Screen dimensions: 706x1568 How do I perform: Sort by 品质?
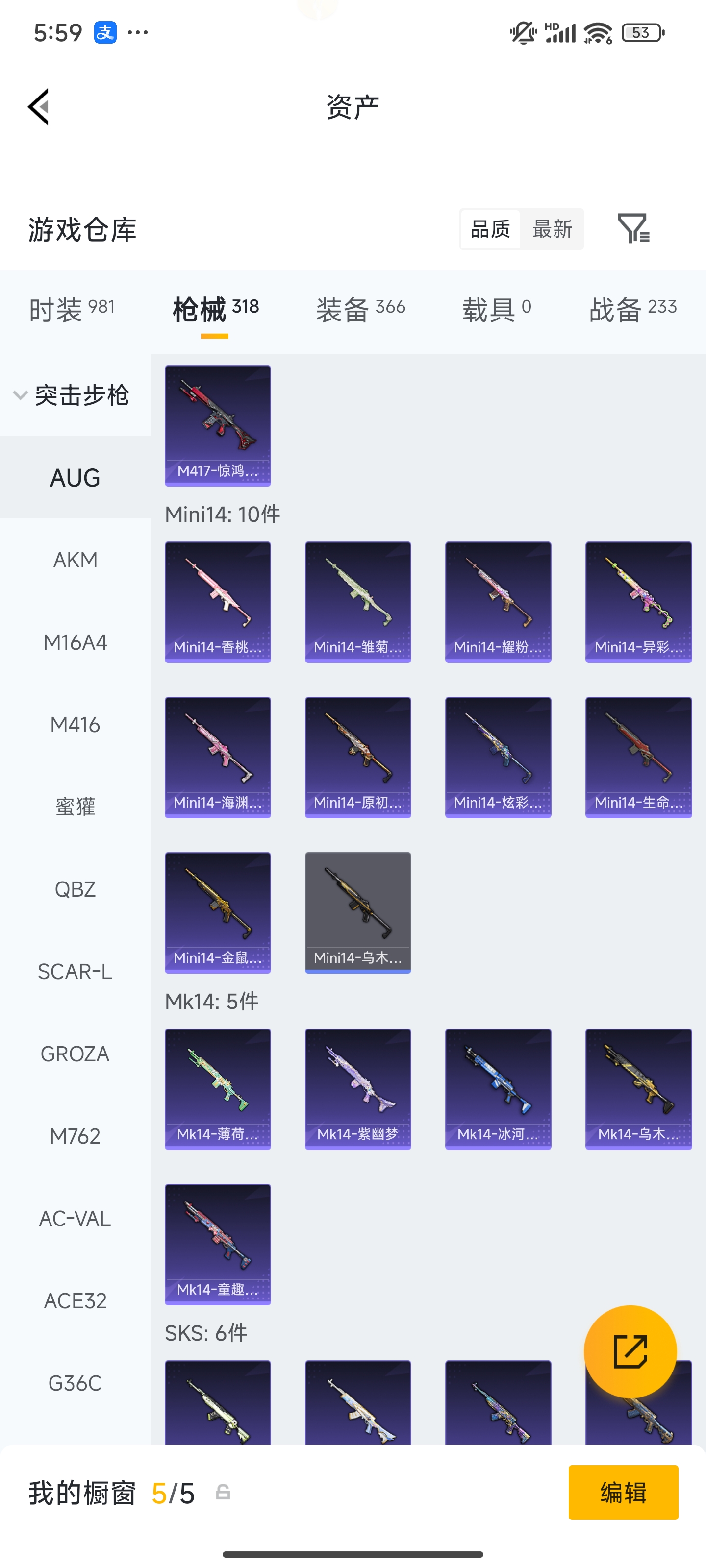(490, 229)
